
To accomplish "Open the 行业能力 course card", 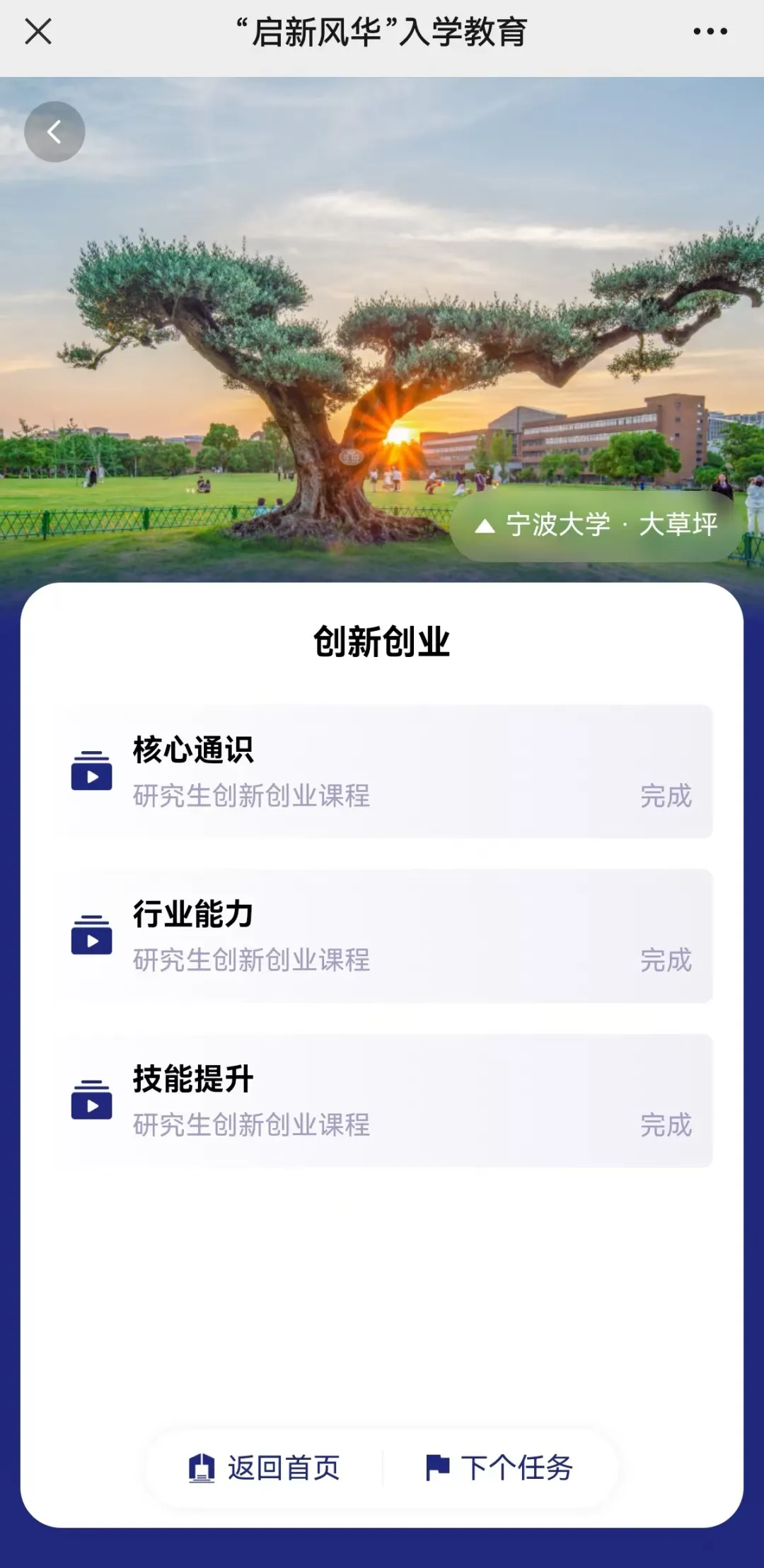I will tap(382, 935).
